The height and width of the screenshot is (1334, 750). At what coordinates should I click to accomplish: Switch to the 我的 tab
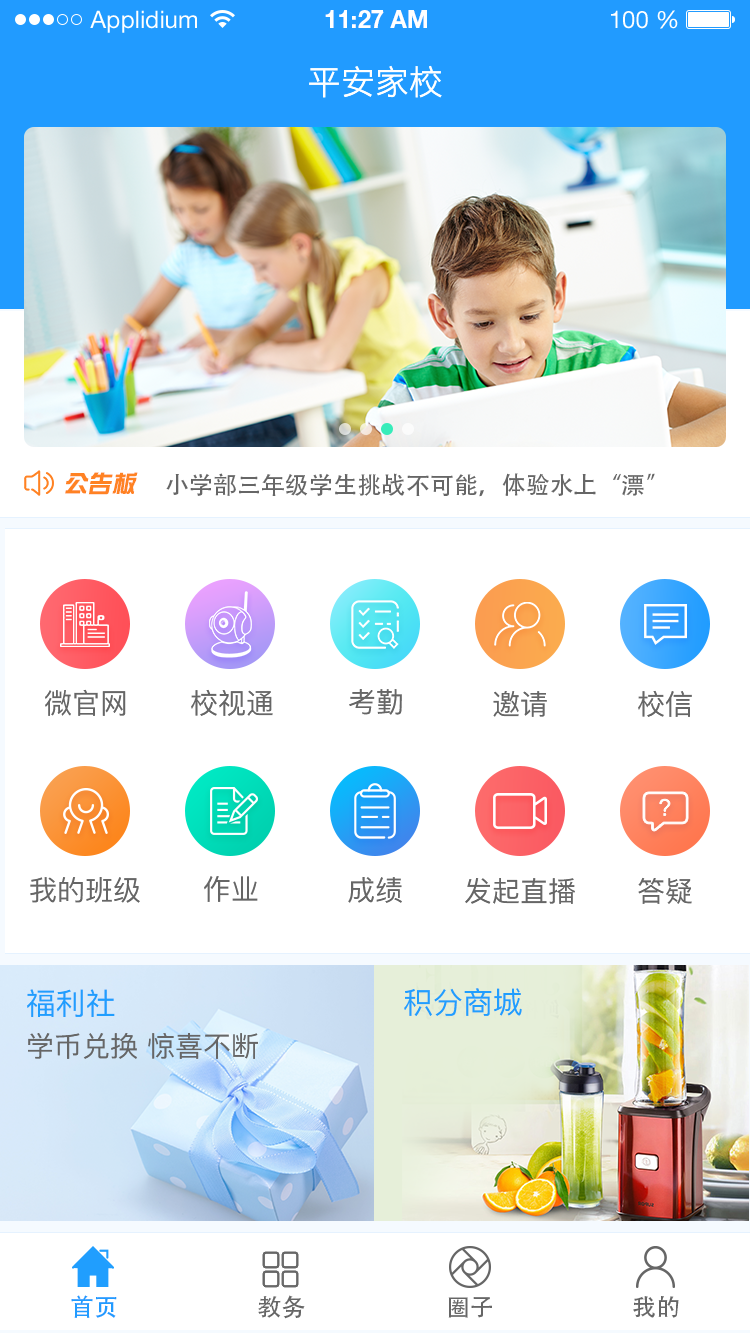(x=656, y=1283)
